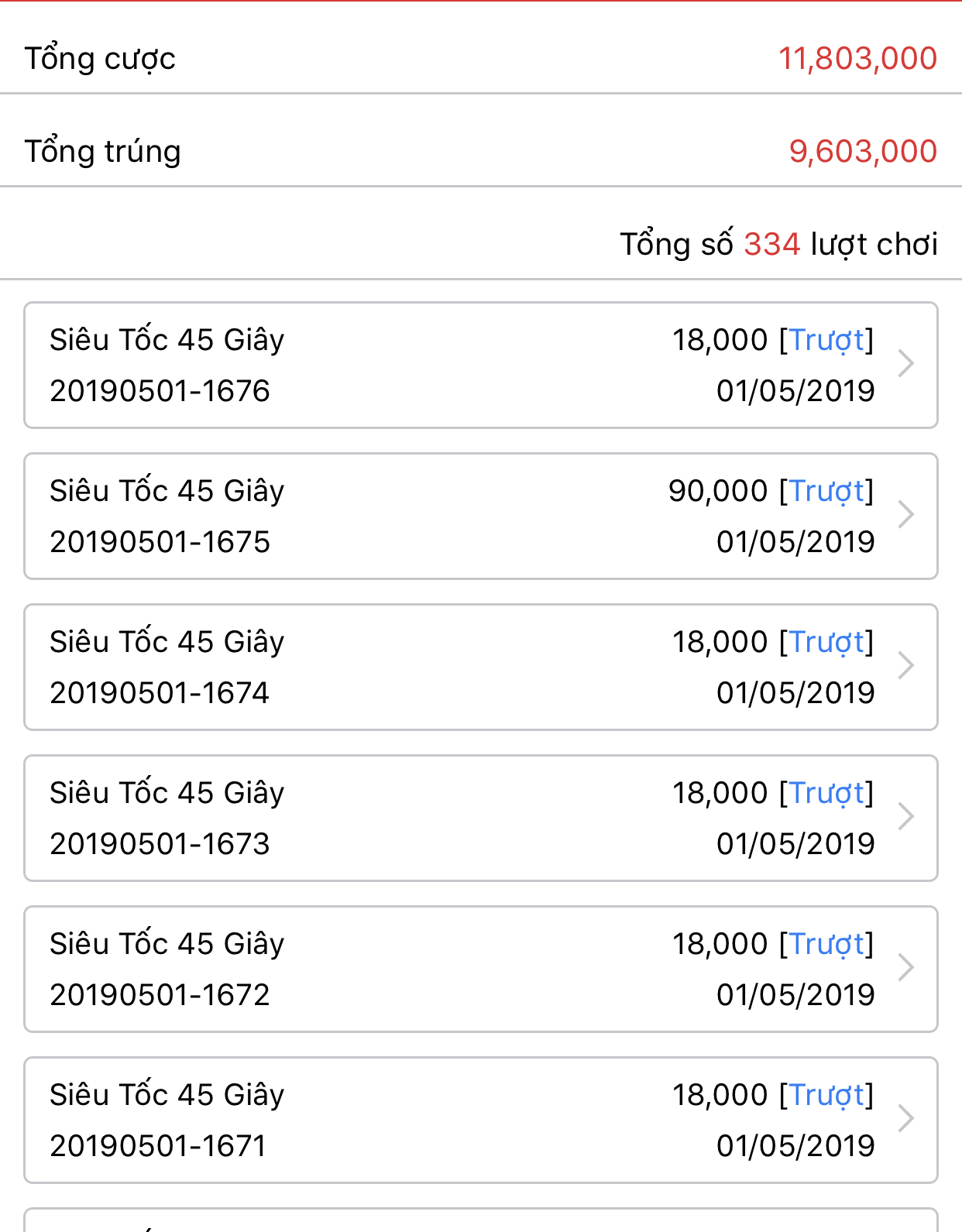The height and width of the screenshot is (1232, 962).
Task: Select the 20190501-1674 play entry
Action: (480, 667)
